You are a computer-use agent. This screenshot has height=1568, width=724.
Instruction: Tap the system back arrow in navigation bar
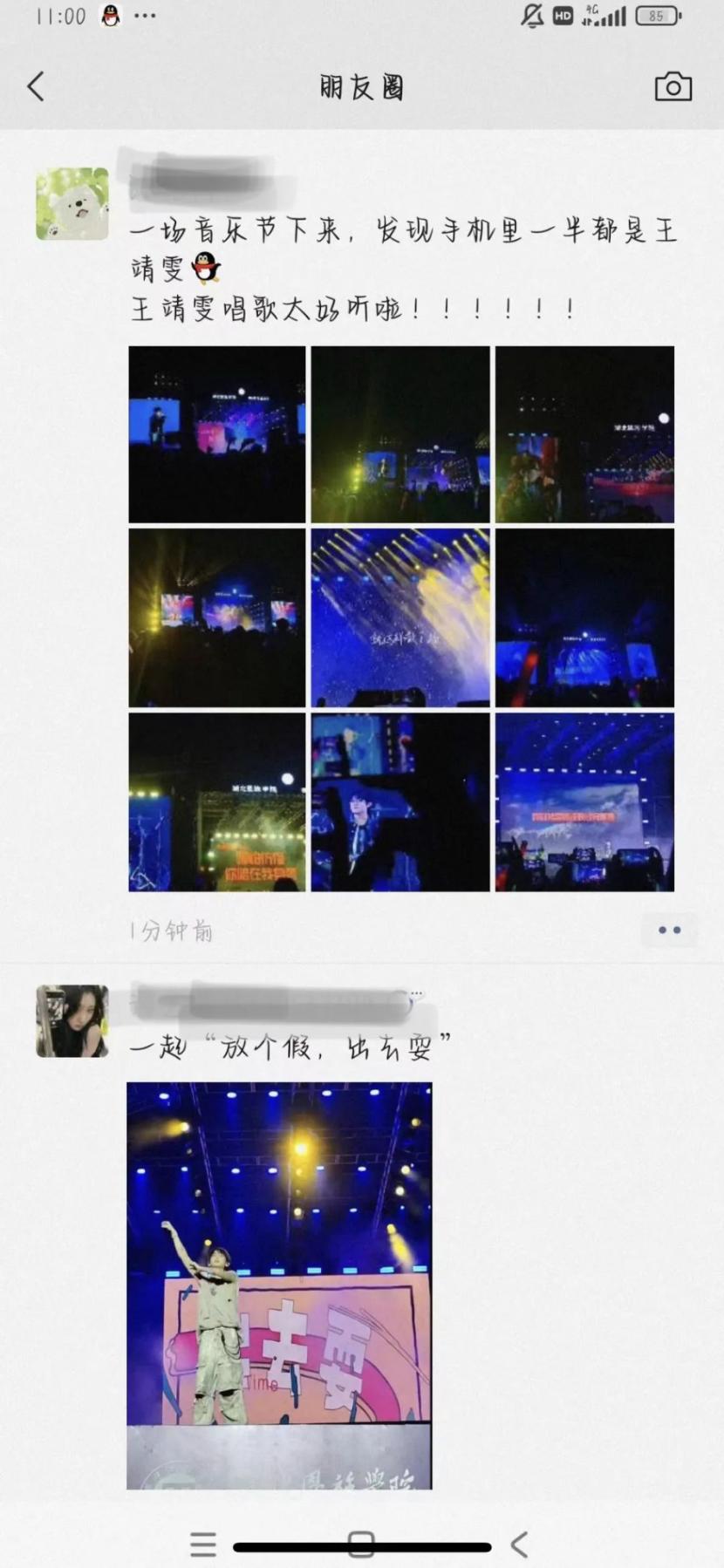point(520,1544)
